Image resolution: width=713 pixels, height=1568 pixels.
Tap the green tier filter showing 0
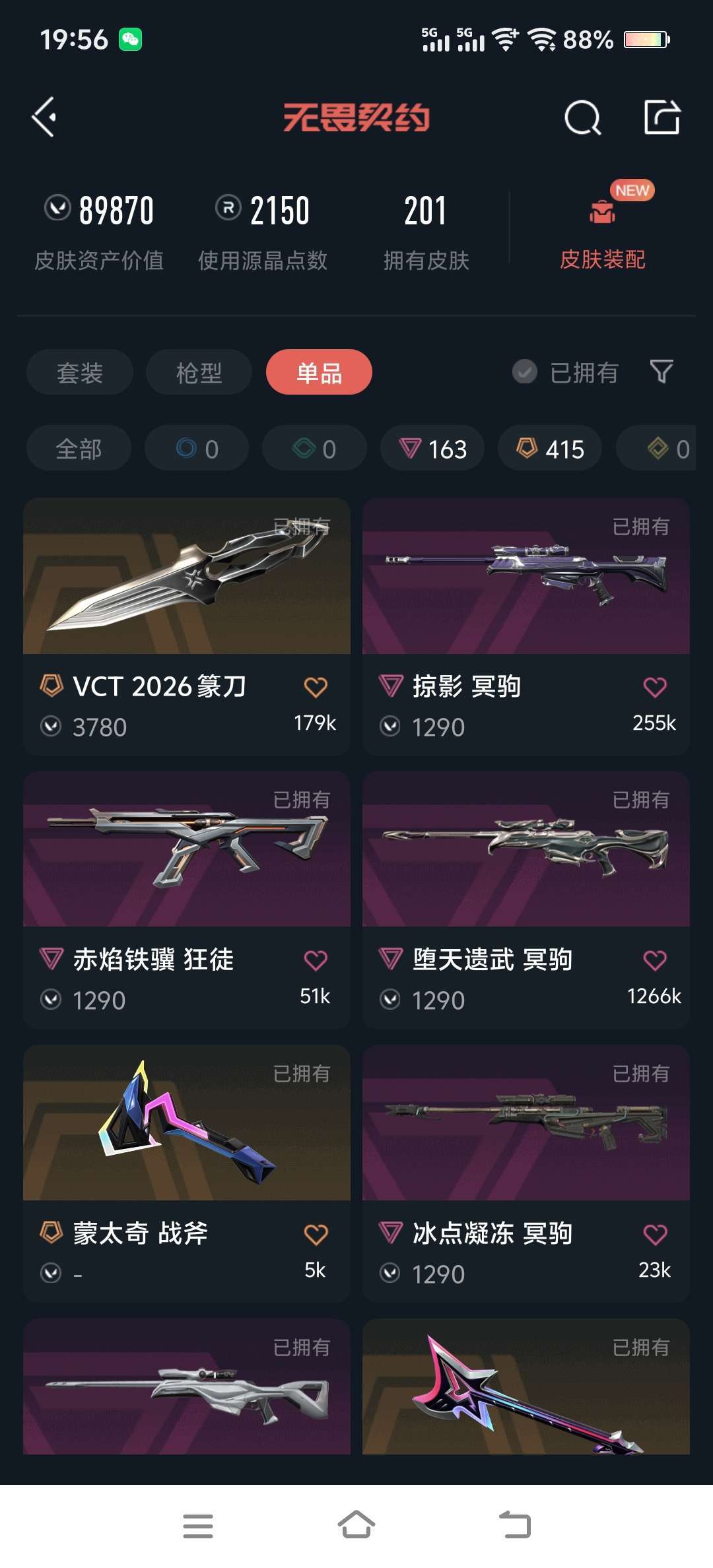[314, 448]
